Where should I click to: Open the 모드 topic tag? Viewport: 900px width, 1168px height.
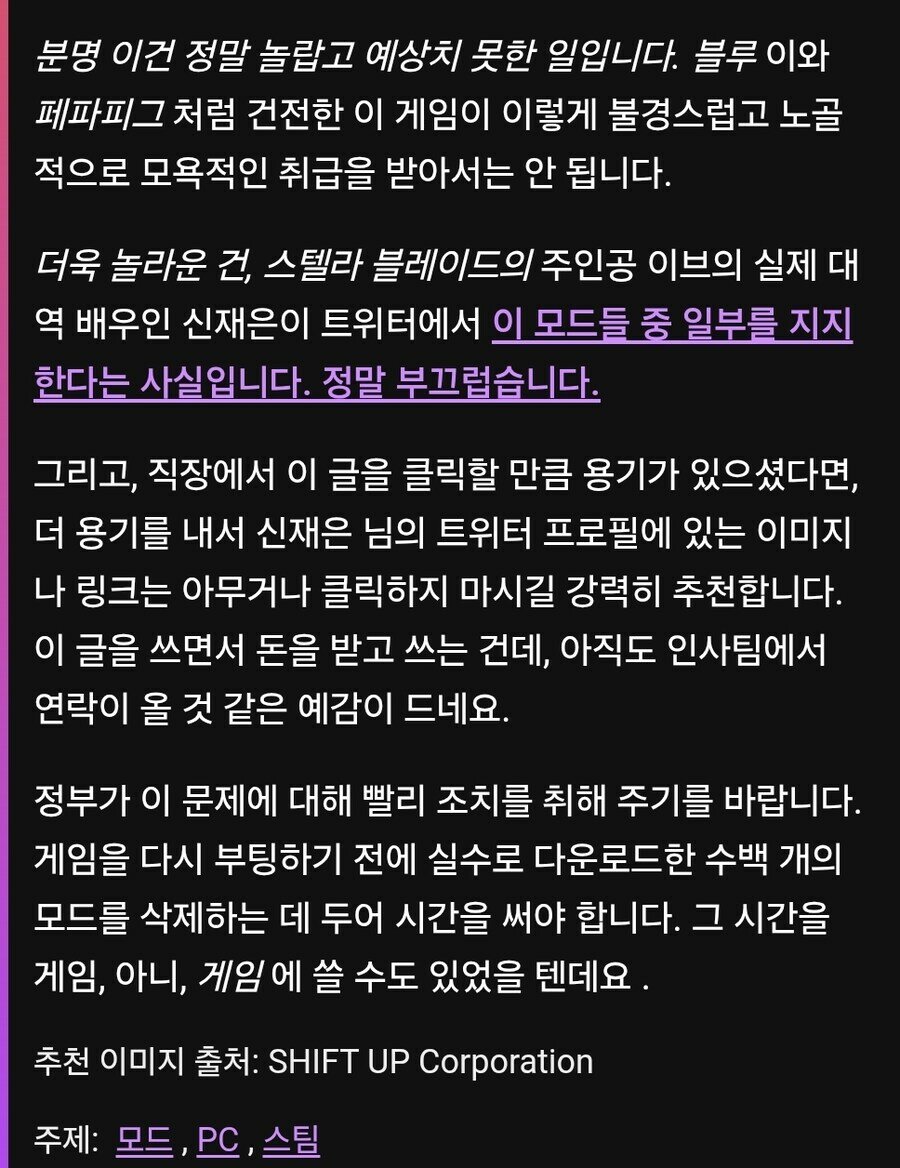click(144, 1140)
